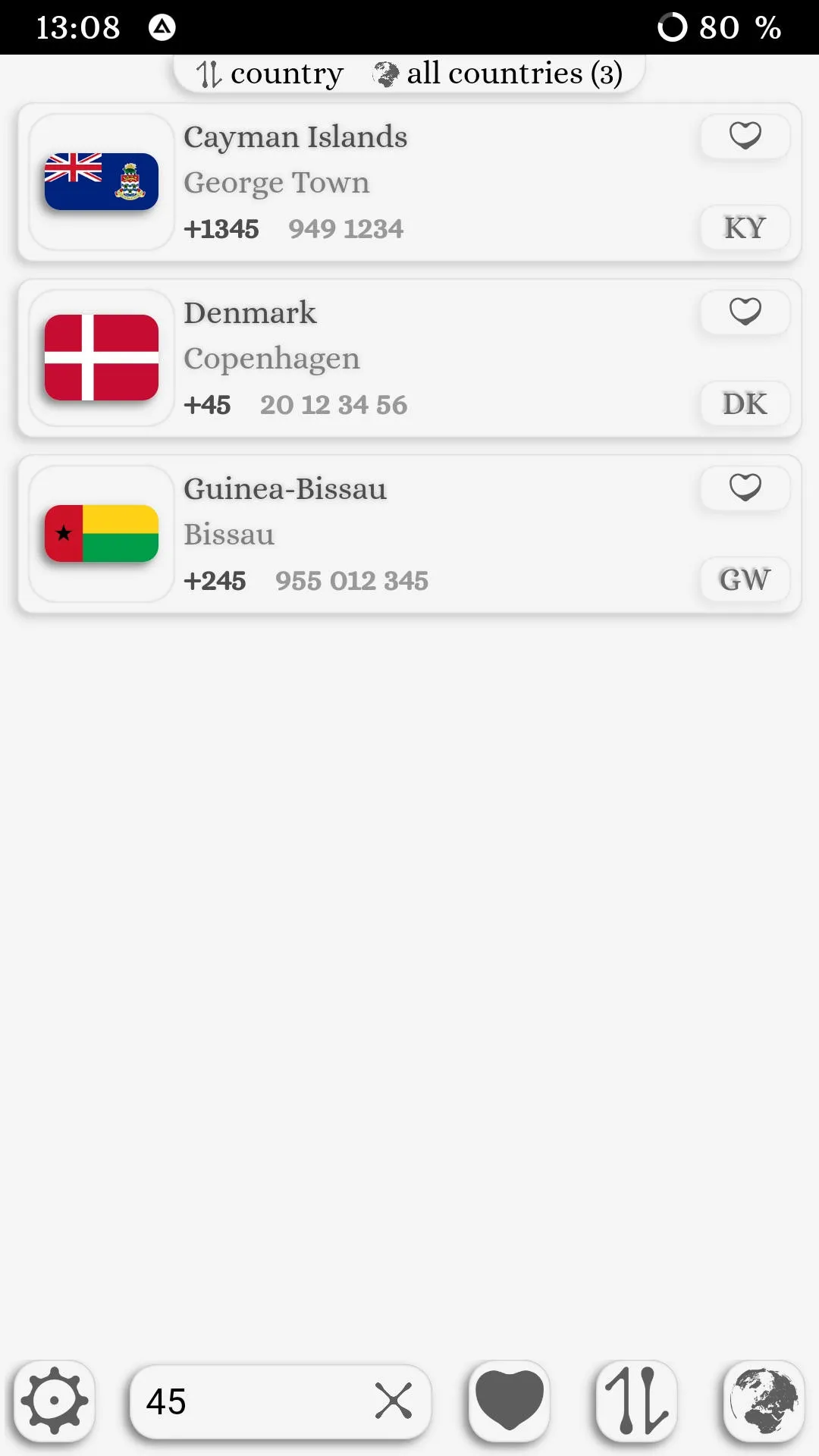This screenshot has width=819, height=1456.
Task: Tap the search field containing 45
Action: click(250, 1401)
